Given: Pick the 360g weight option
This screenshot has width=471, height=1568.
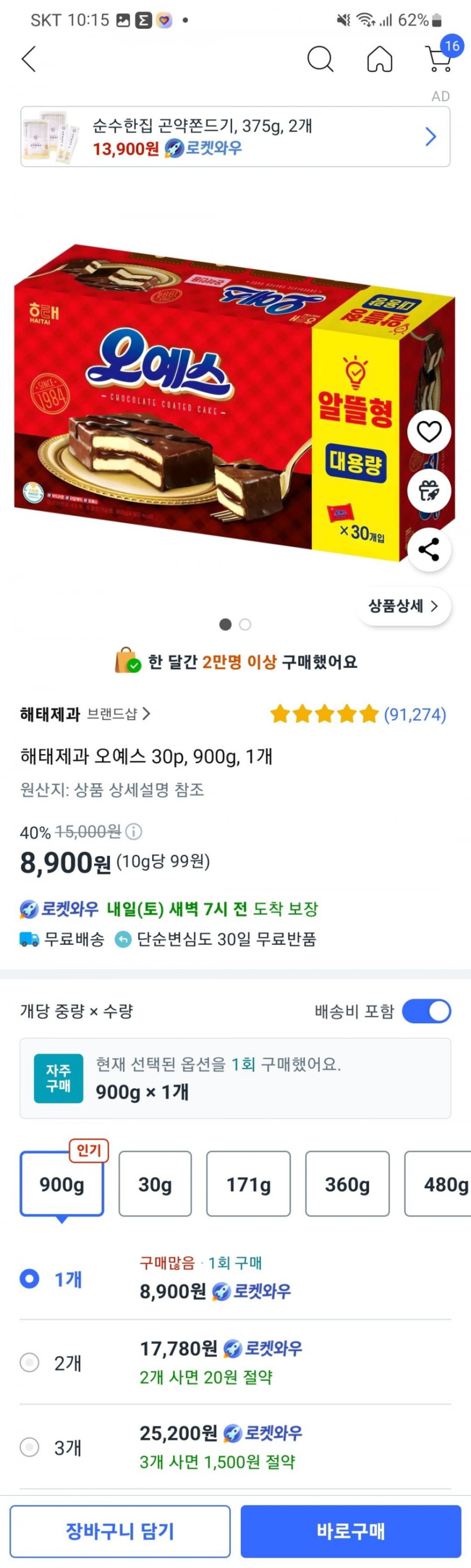Looking at the screenshot, I should [x=347, y=1184].
